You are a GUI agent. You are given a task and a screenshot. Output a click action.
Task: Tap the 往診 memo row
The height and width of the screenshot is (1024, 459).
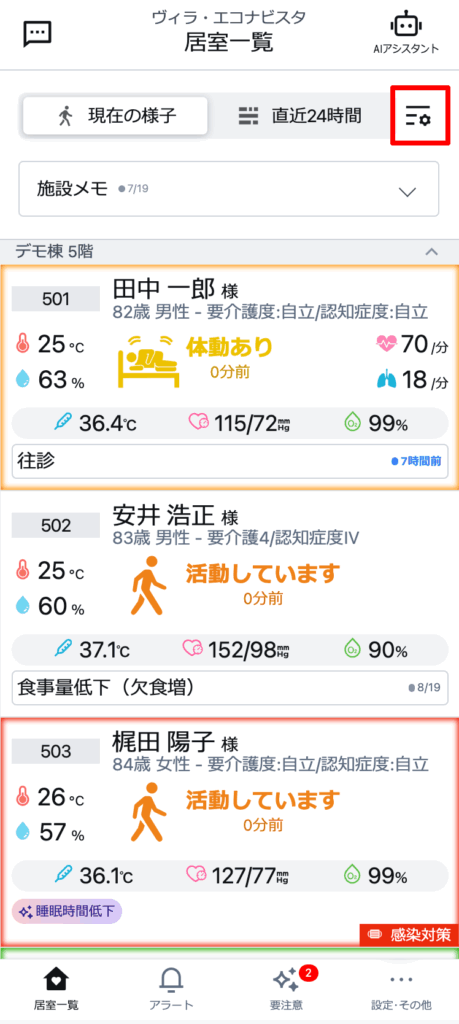tap(230, 461)
